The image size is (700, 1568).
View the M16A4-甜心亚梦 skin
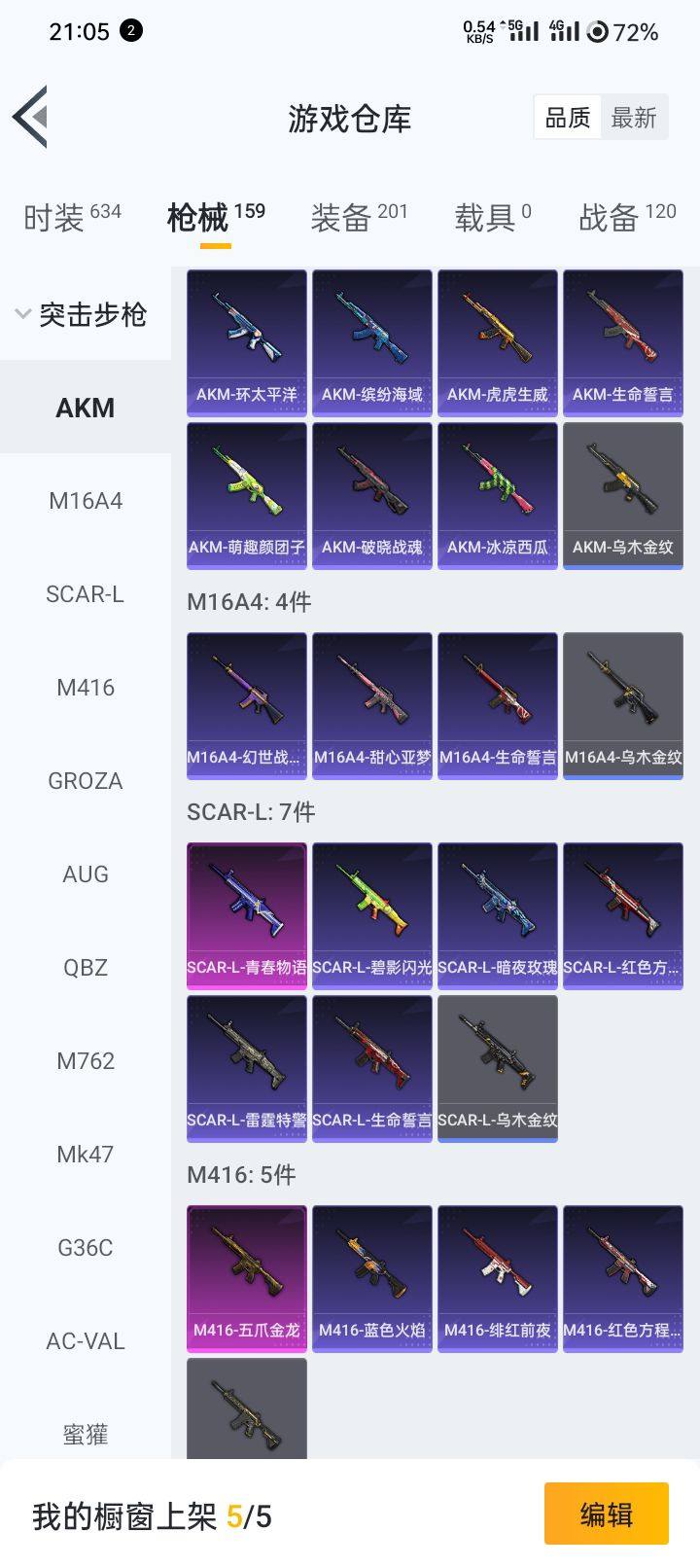pos(372,705)
